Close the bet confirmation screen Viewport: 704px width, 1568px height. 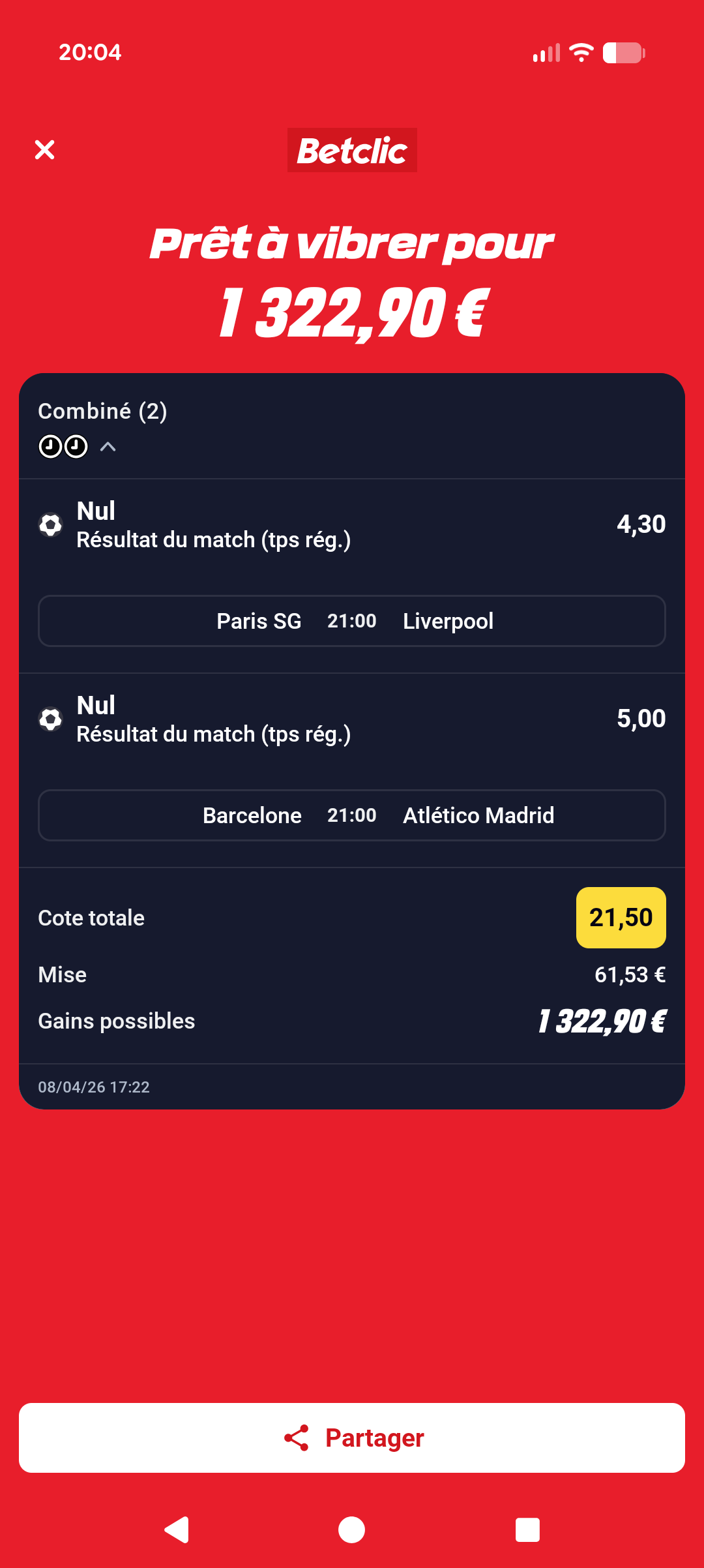pos(44,150)
